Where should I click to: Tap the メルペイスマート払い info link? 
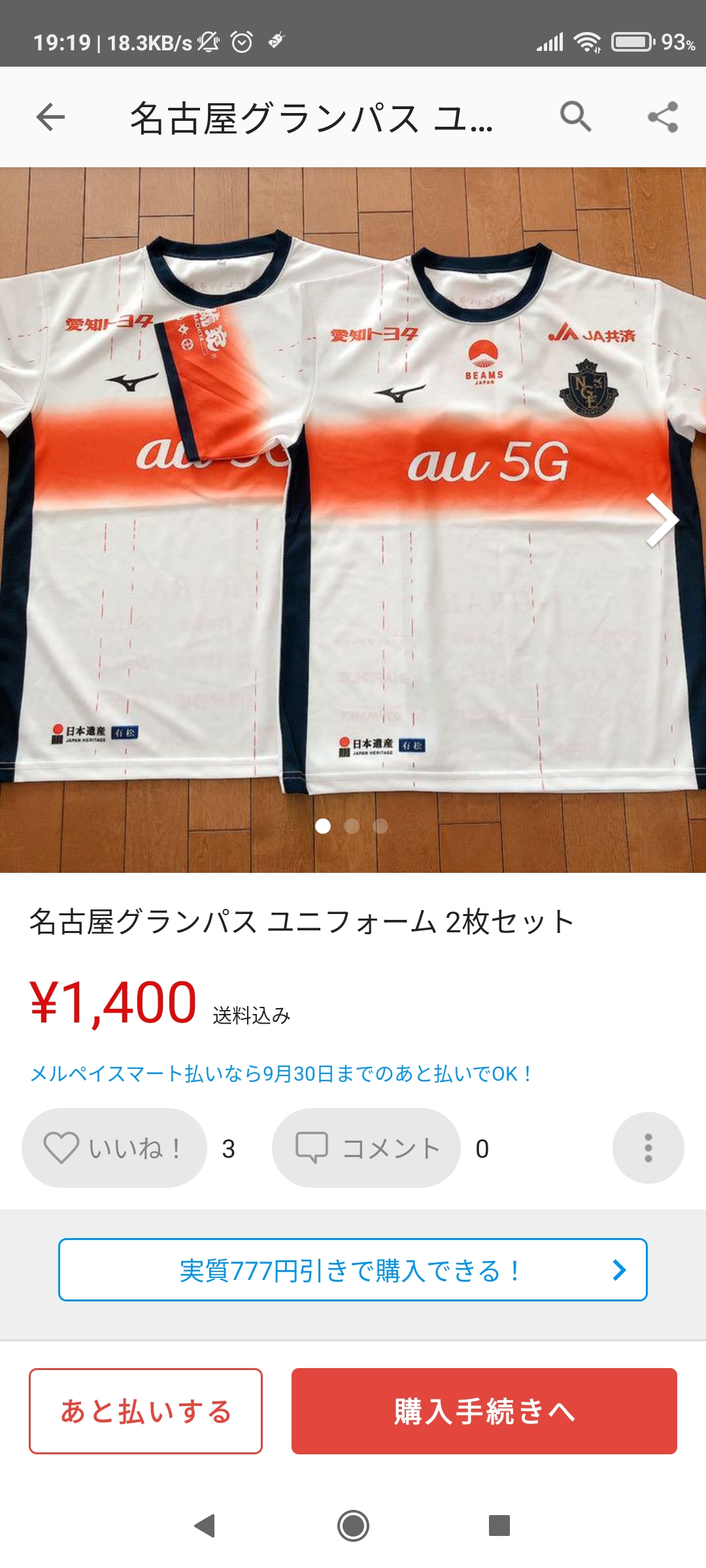point(281,1074)
